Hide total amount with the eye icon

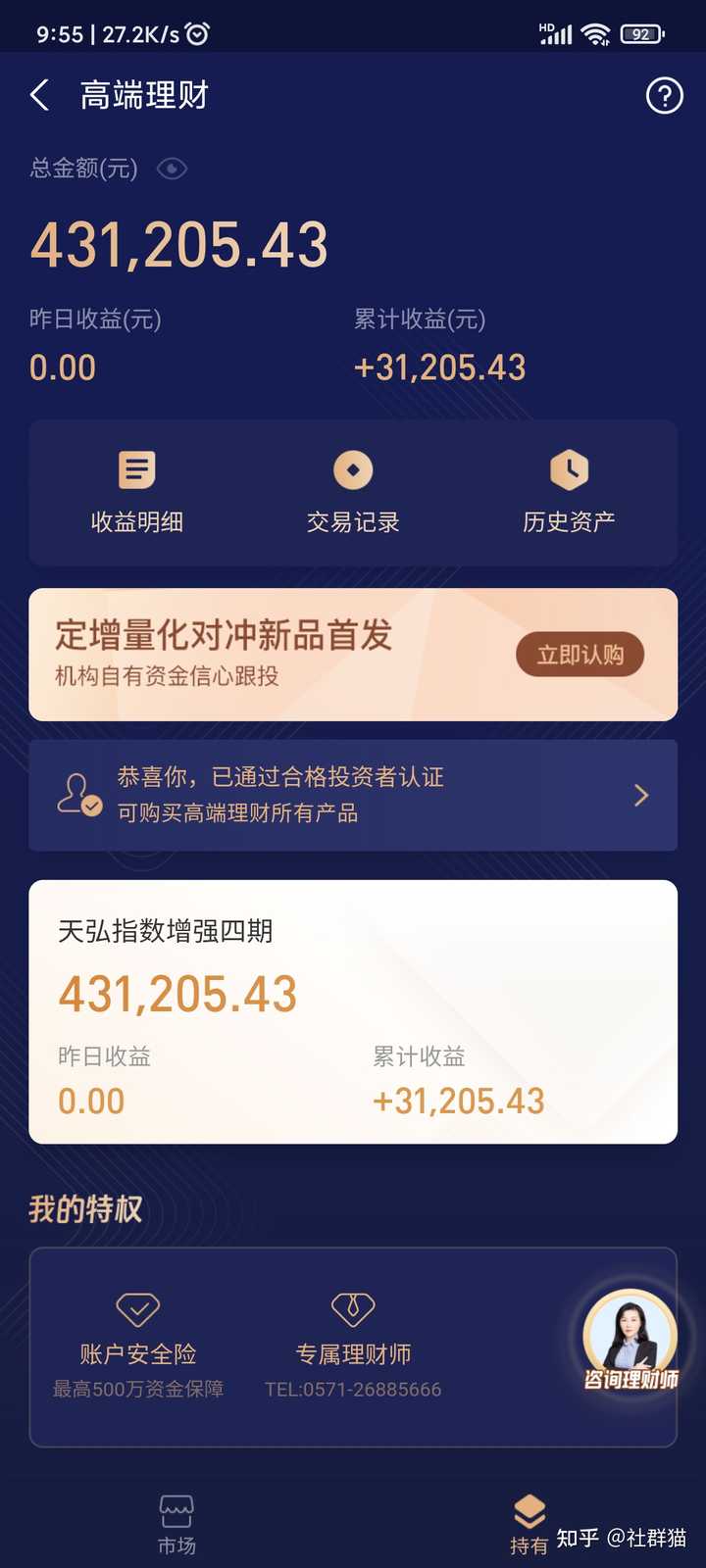(172, 169)
